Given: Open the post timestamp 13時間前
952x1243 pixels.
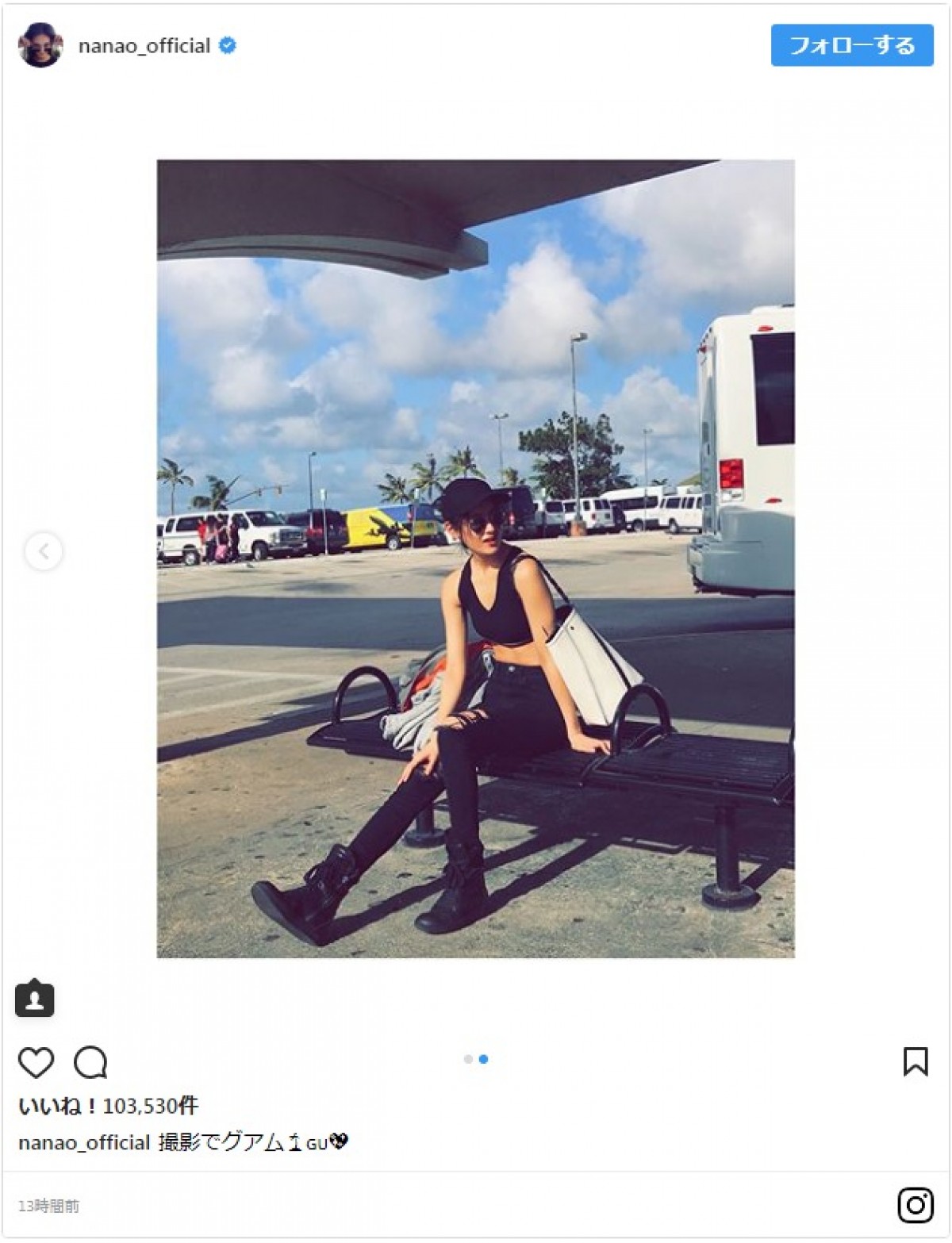Looking at the screenshot, I should point(48,1206).
